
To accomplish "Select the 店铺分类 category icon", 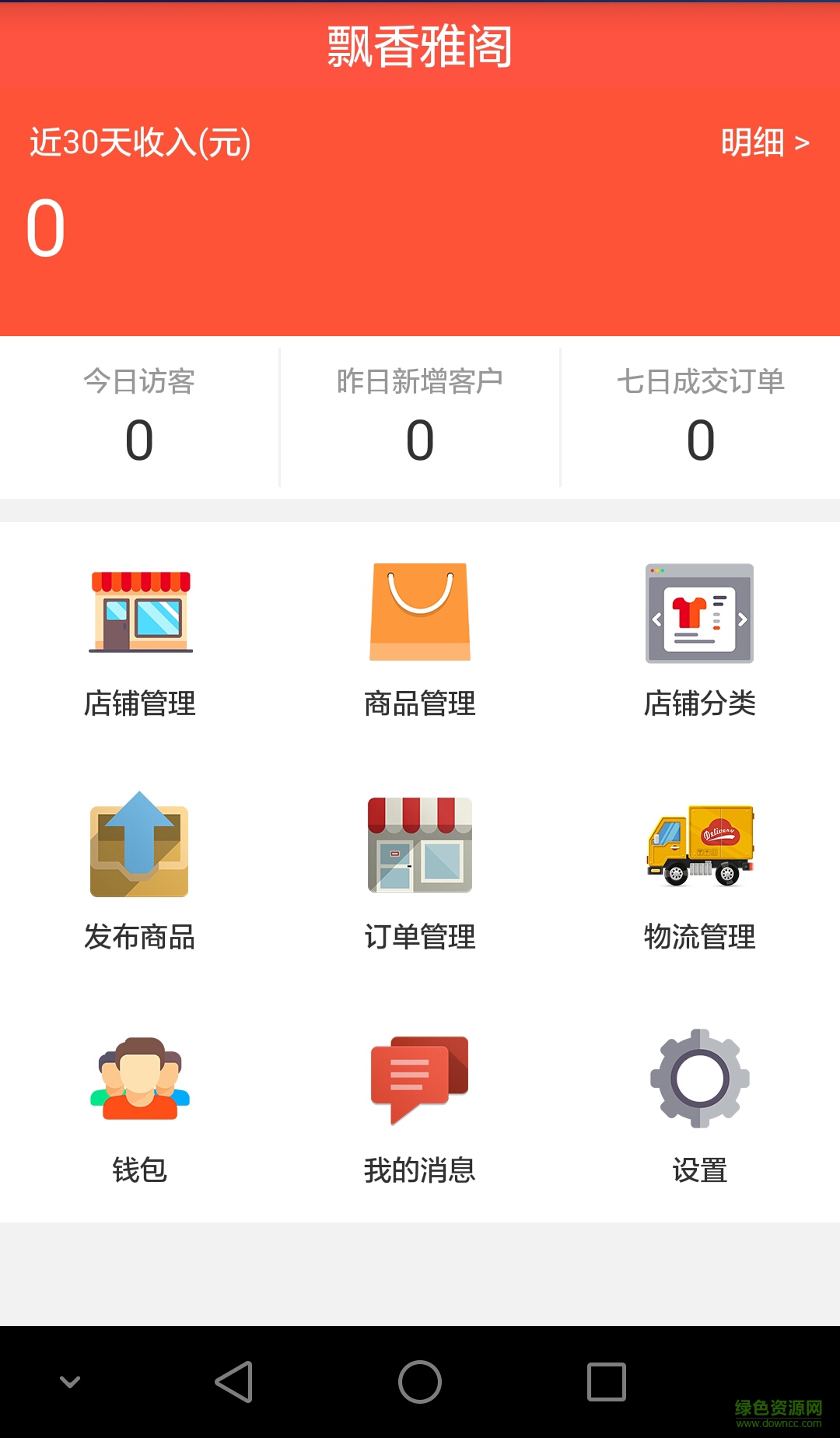I will coord(698,613).
